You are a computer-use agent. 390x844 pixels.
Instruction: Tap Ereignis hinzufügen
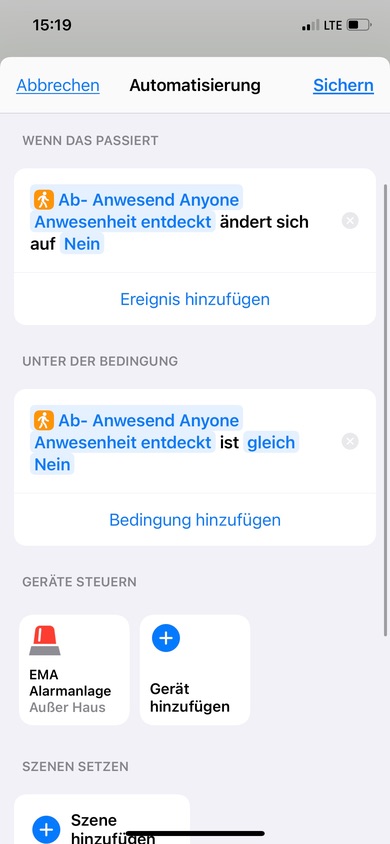[x=195, y=299]
